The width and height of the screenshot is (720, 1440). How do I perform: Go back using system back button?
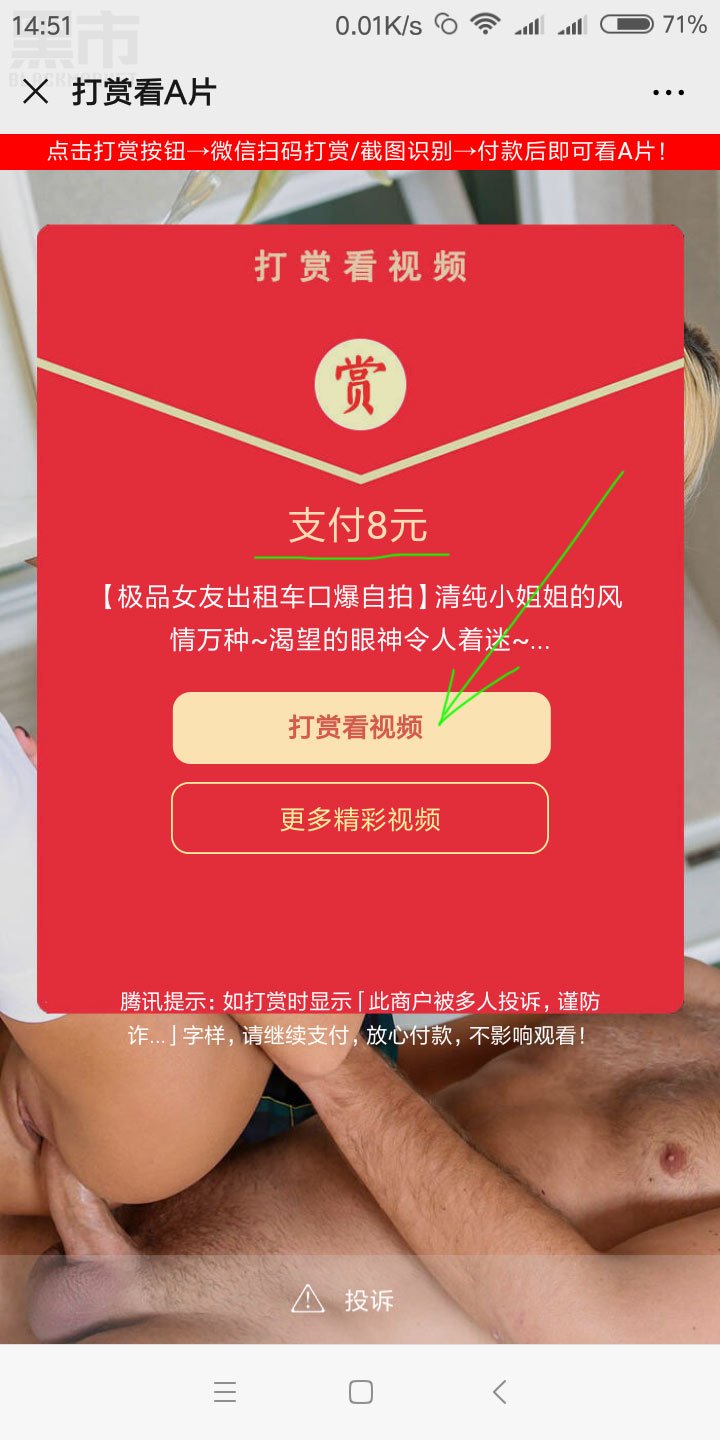click(499, 1392)
